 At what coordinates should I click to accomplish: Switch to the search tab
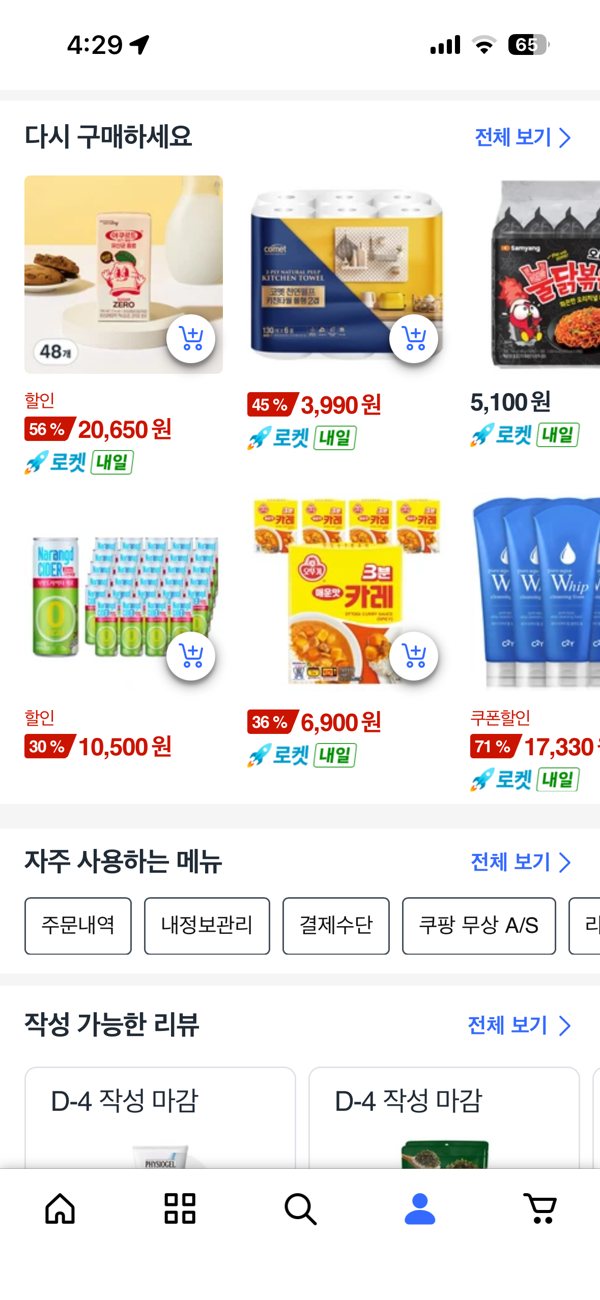[x=300, y=1209]
